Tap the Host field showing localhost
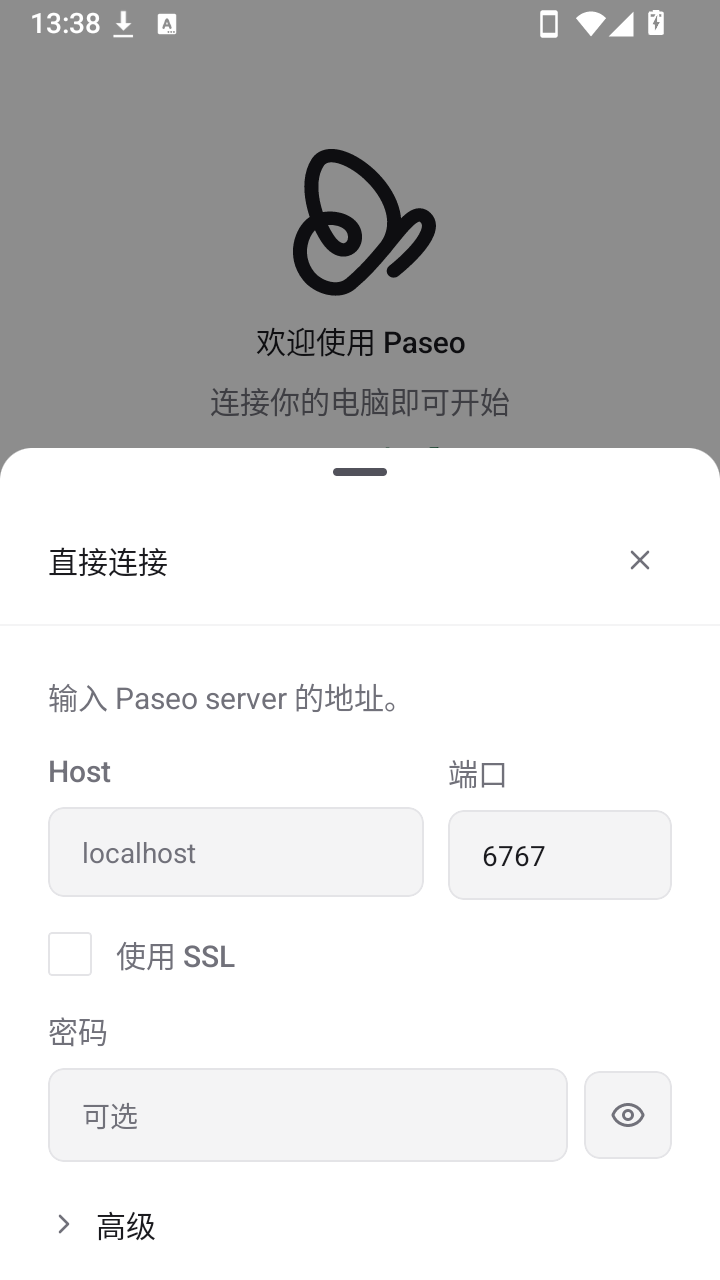 coord(236,852)
